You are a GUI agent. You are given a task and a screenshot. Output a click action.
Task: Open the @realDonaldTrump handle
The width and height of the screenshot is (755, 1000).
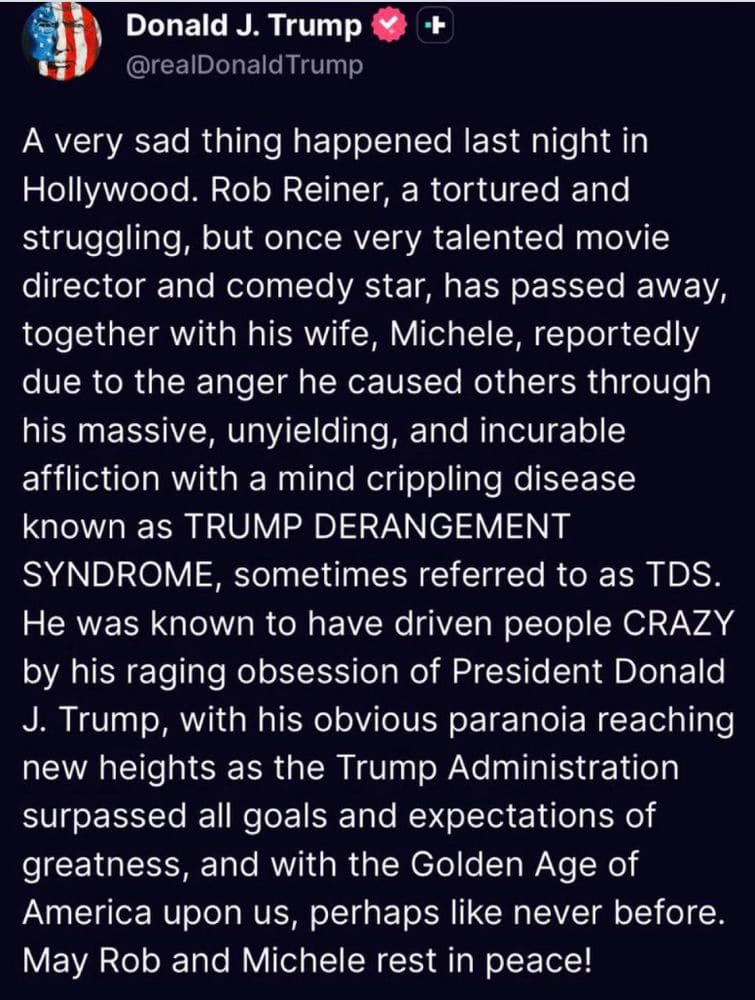pos(244,65)
